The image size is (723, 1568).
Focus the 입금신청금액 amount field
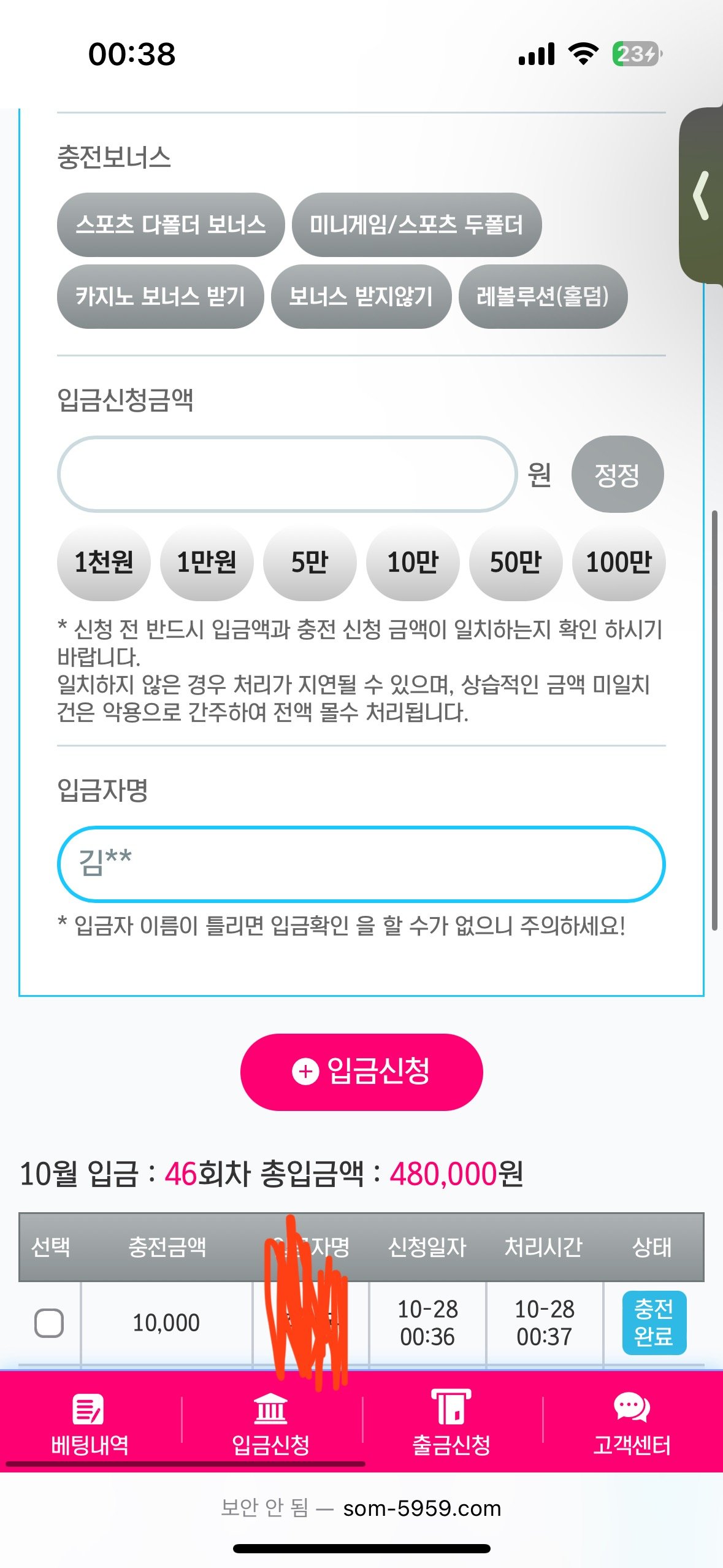(287, 474)
